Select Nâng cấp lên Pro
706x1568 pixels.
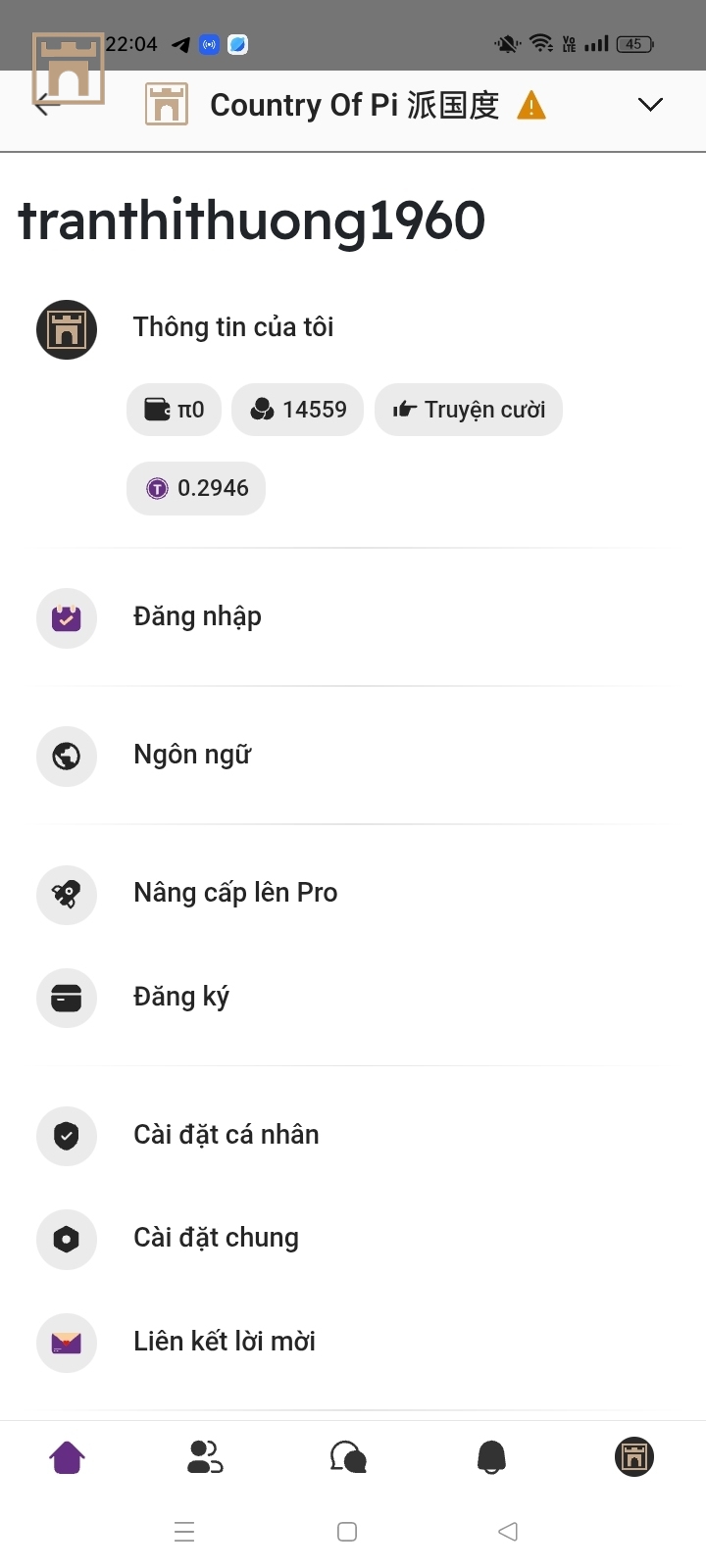[x=235, y=894]
